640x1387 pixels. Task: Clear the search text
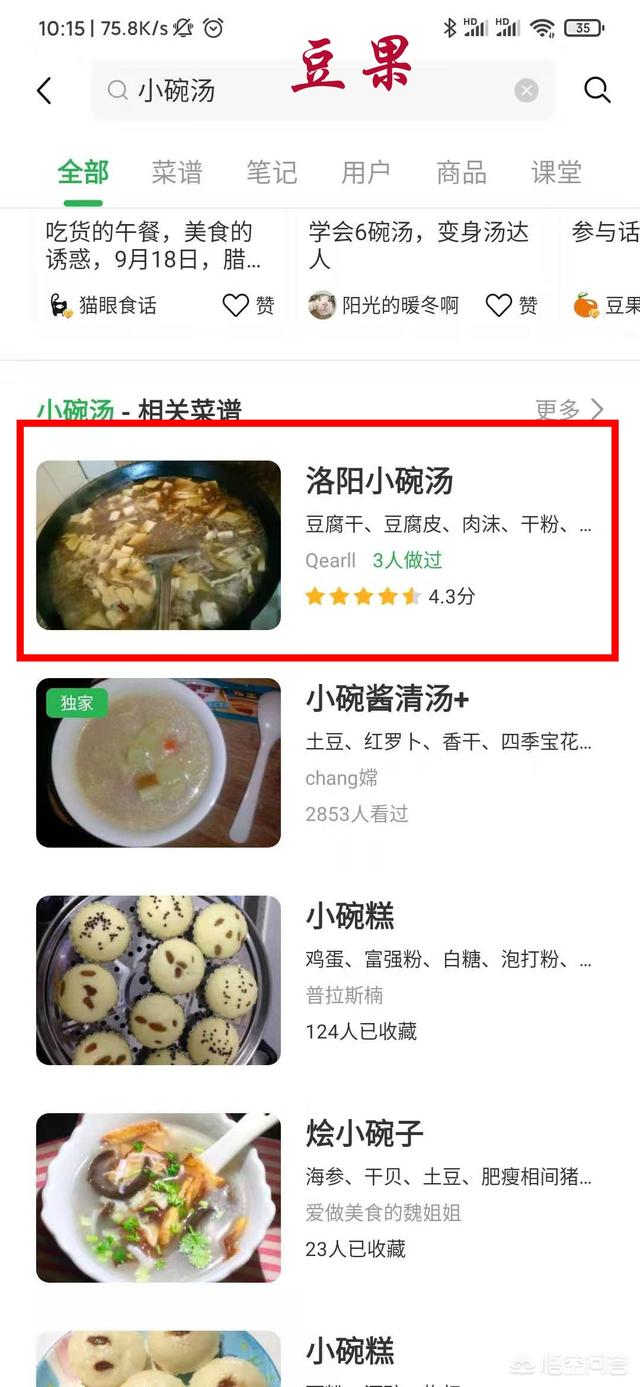526,91
